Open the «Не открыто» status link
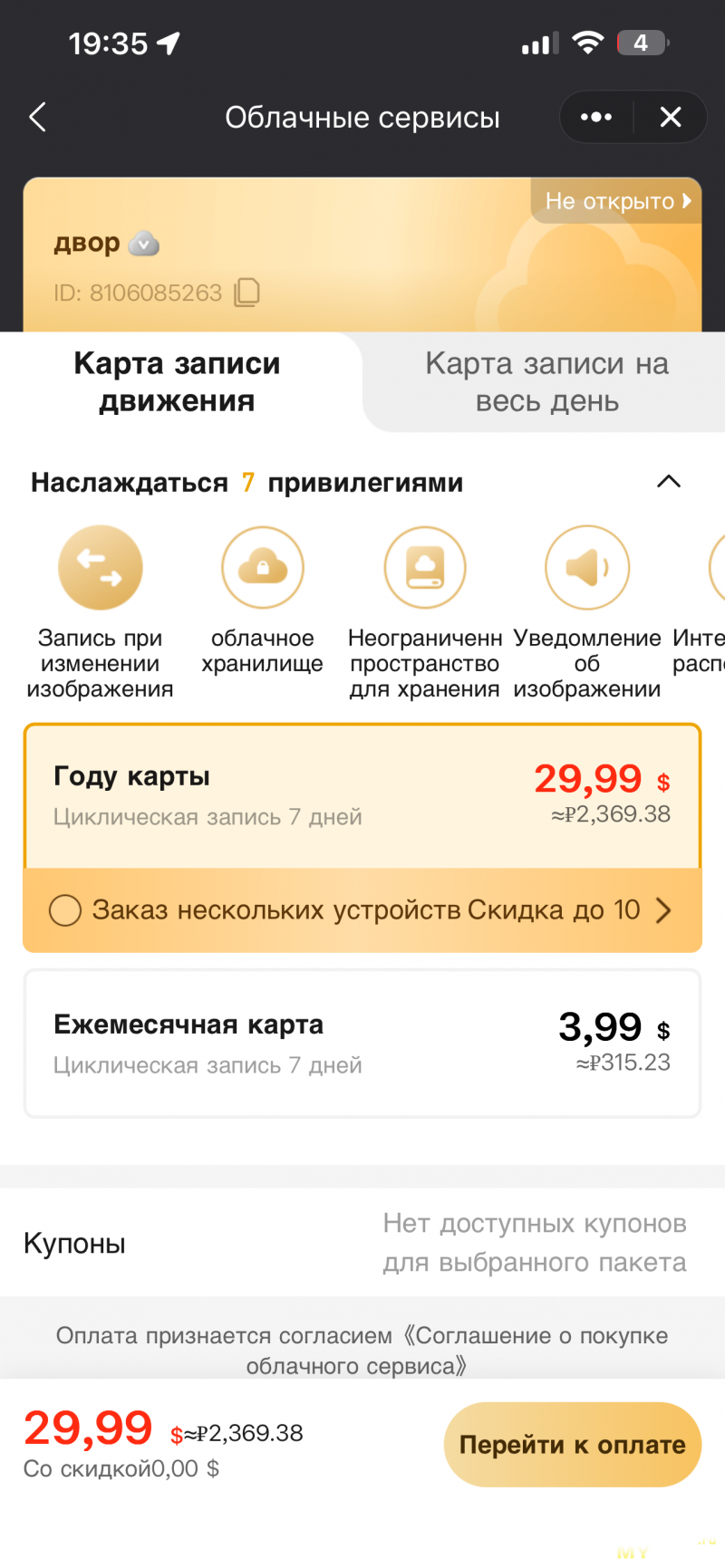The height and width of the screenshot is (1568, 725). point(618,201)
